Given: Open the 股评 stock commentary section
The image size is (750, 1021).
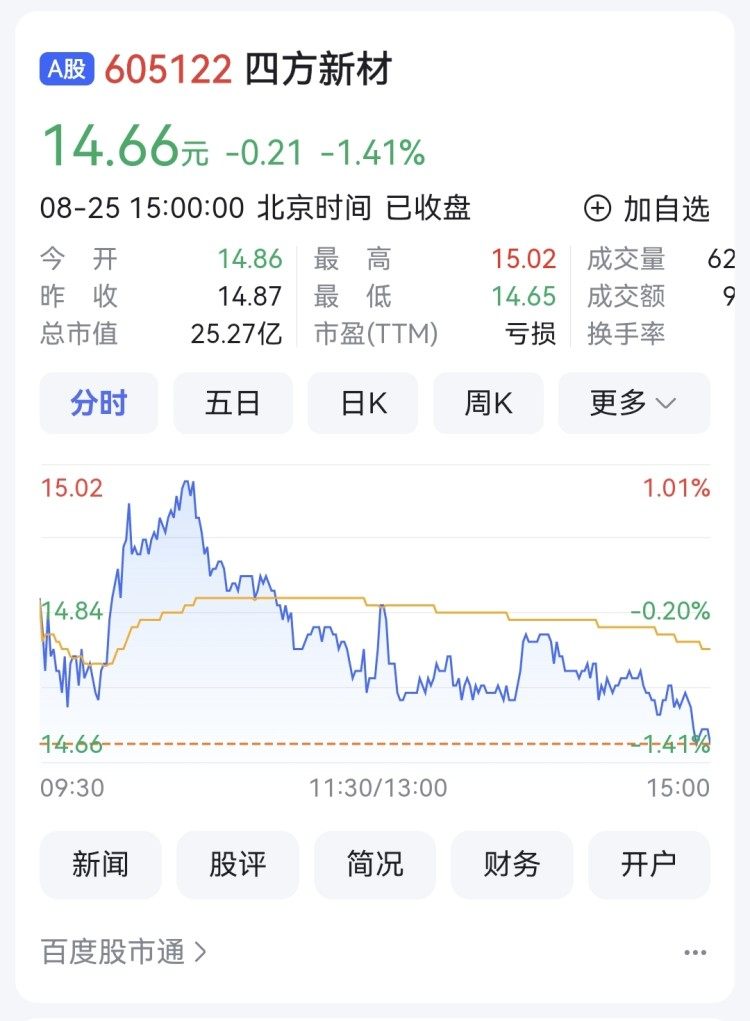Looking at the screenshot, I should (236, 865).
